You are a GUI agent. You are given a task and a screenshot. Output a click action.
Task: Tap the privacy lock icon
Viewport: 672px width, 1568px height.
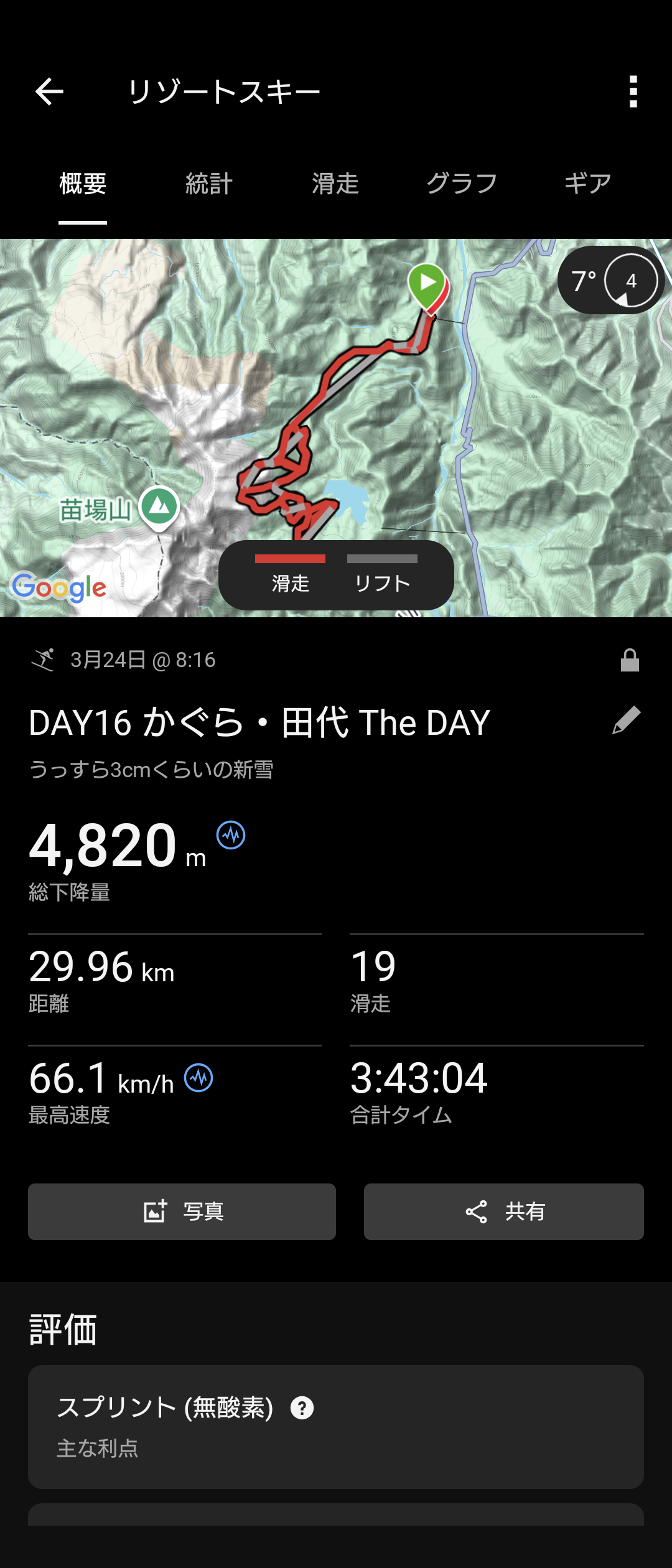[x=630, y=660]
